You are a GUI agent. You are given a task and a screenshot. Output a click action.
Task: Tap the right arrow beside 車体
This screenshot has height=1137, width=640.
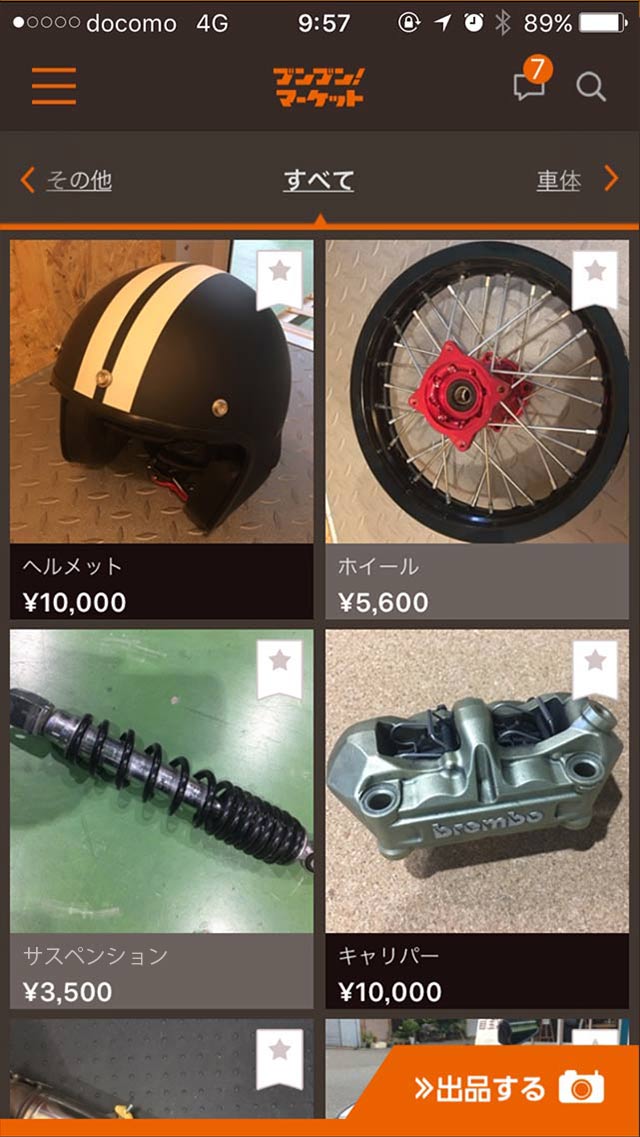611,180
